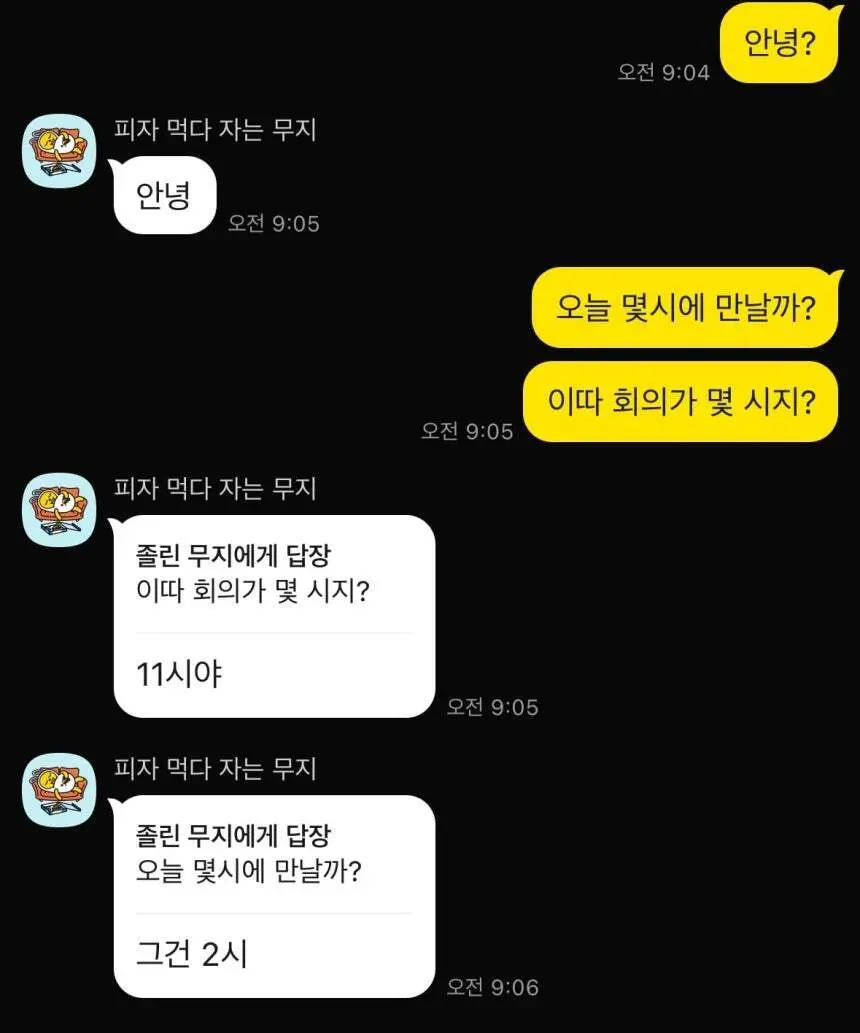Open the sender's avatar above the 그건 2시 reply

click(58, 790)
